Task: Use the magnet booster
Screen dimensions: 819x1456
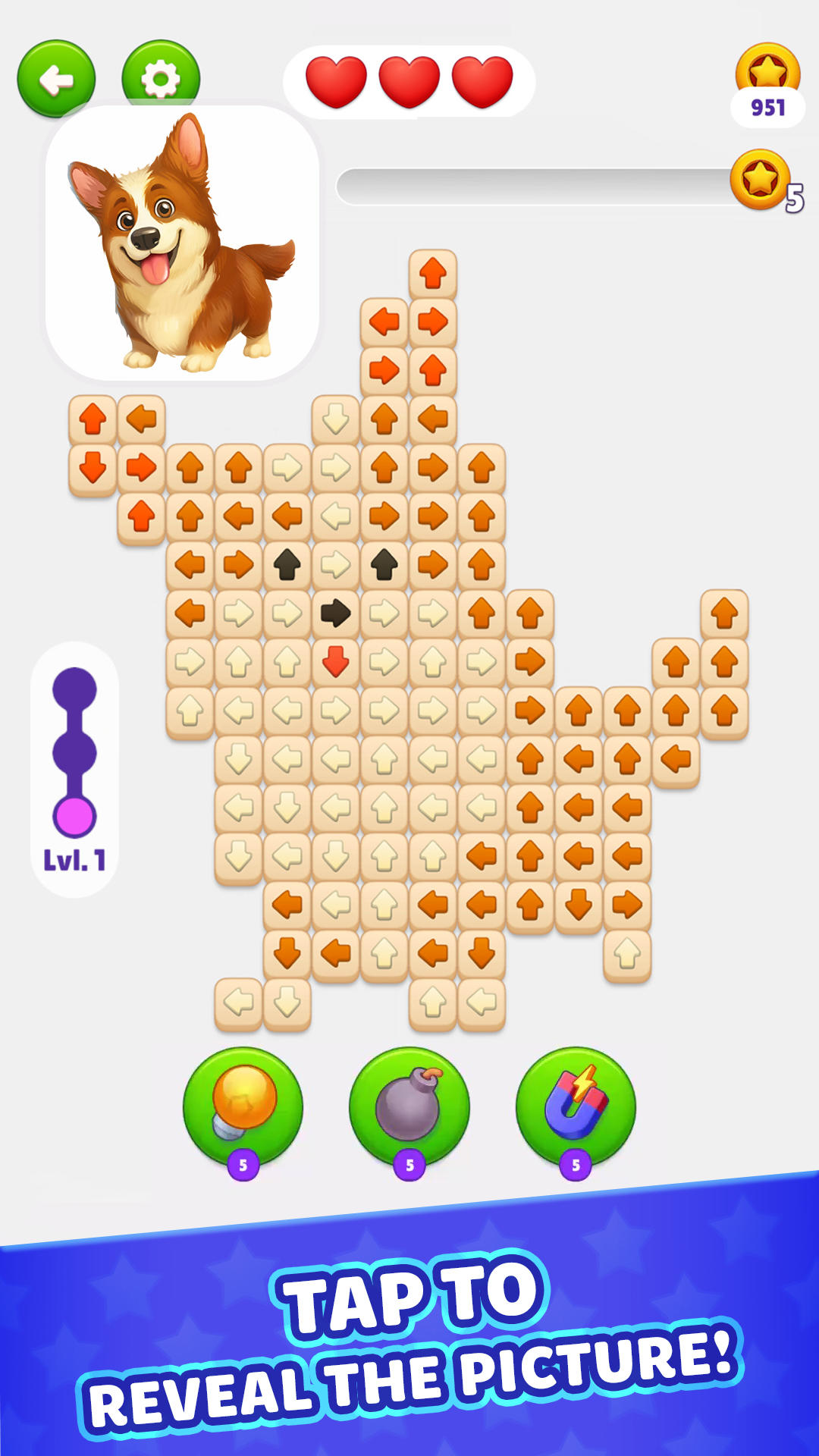Action: [576, 1106]
